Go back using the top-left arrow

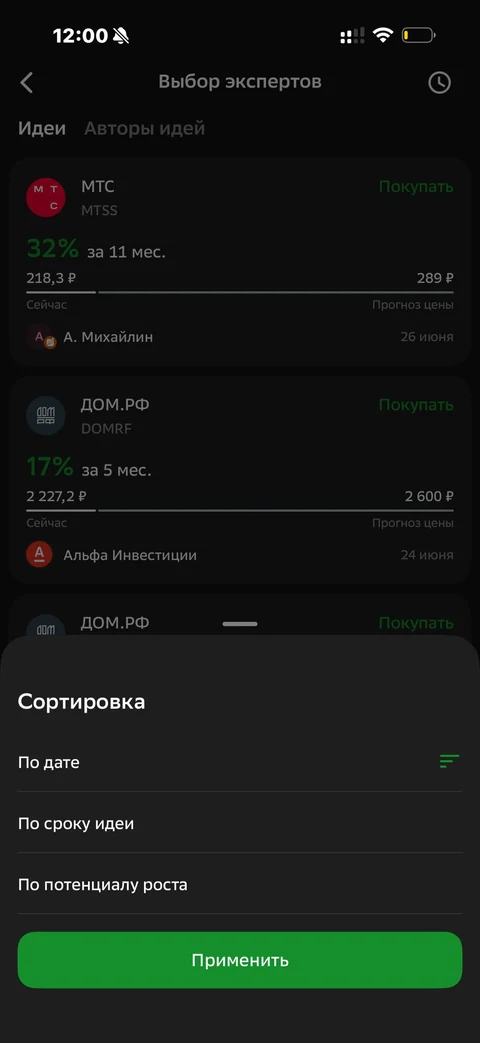27,82
